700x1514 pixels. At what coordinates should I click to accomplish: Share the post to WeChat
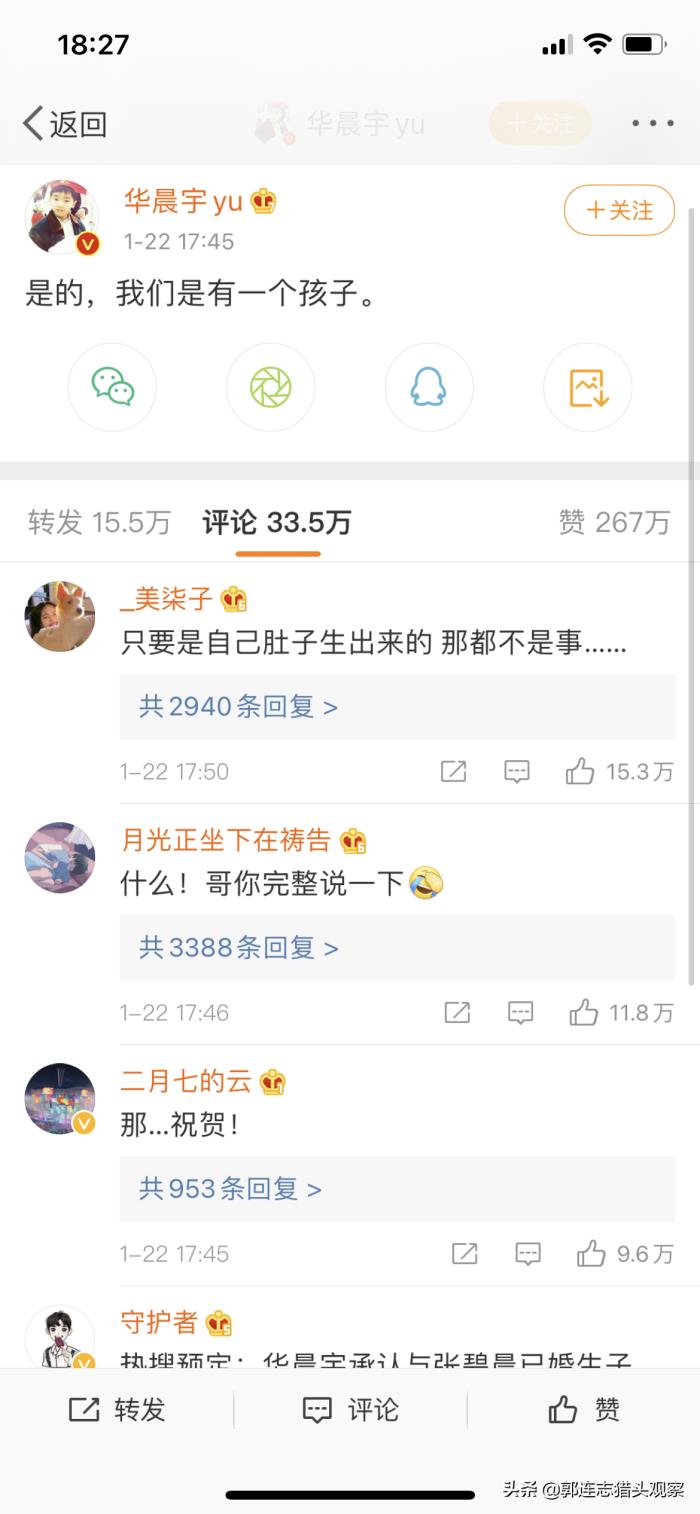112,387
